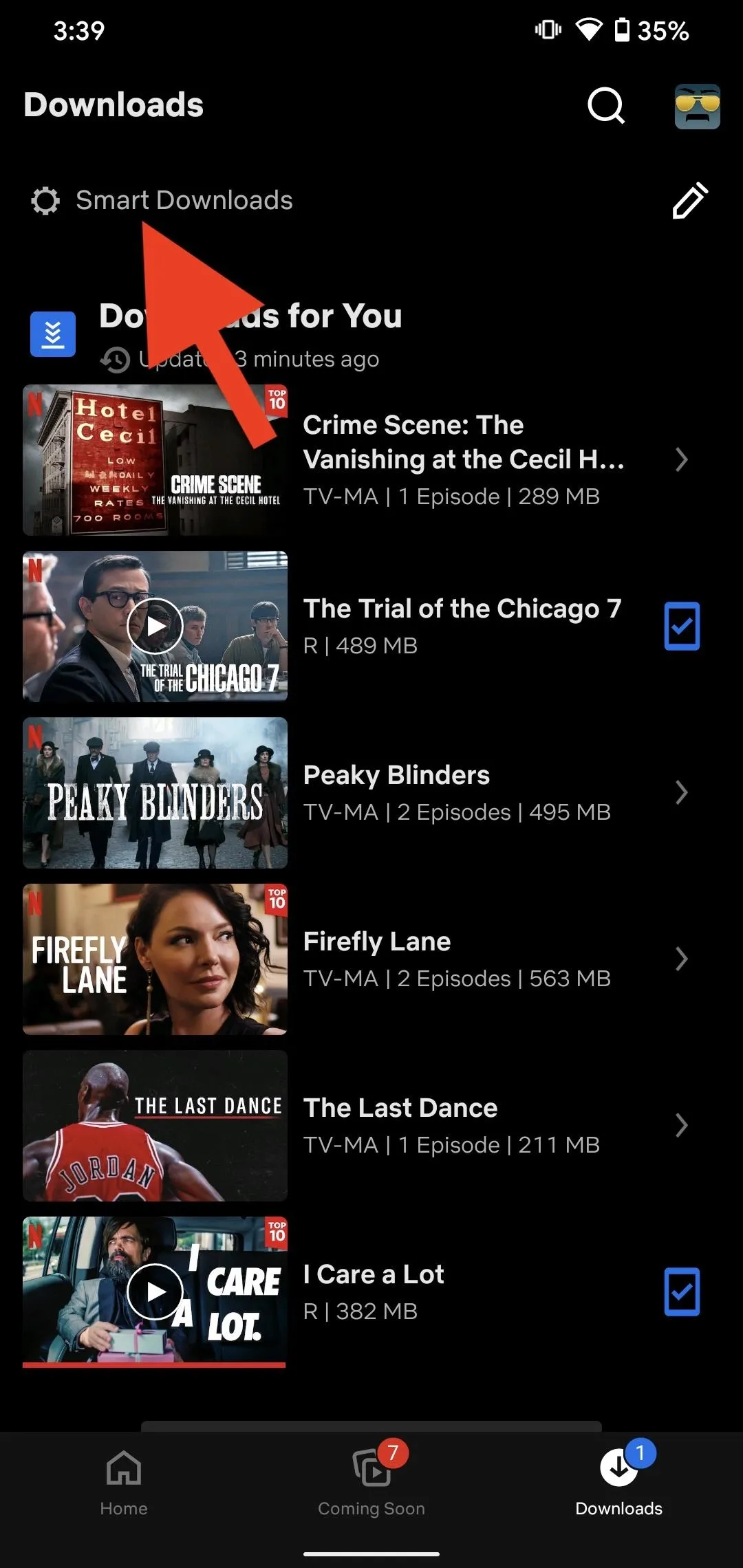This screenshot has height=1568, width=743.
Task: Open the profile avatar menu
Action: point(697,107)
